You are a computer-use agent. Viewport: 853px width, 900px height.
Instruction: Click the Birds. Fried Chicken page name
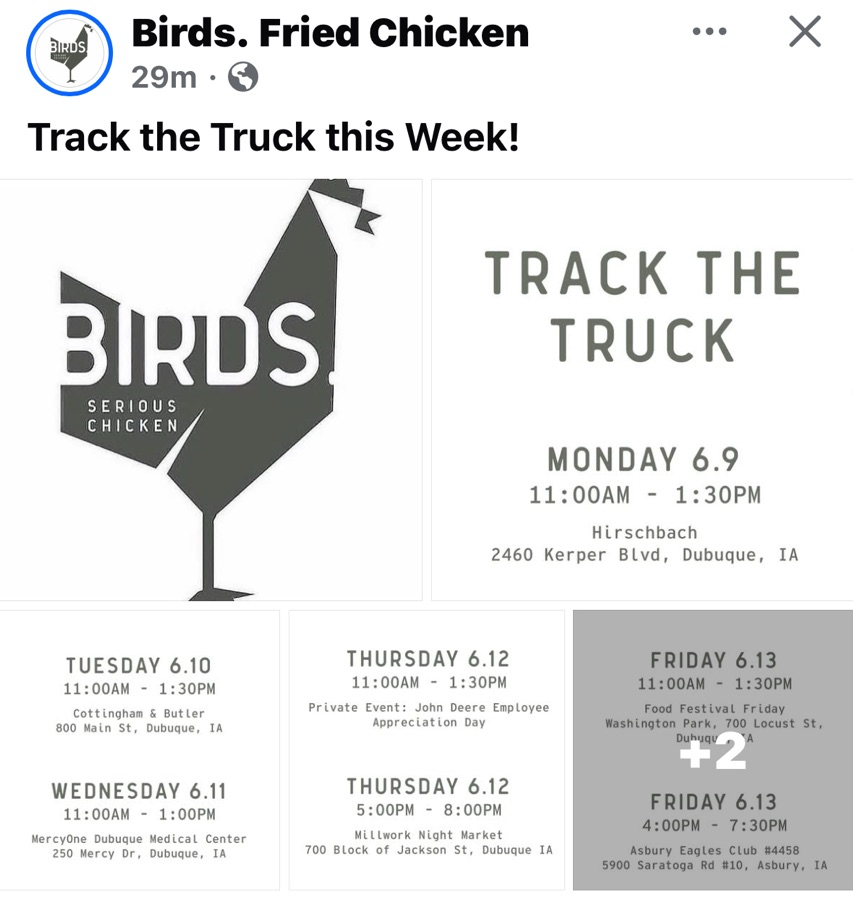click(330, 31)
